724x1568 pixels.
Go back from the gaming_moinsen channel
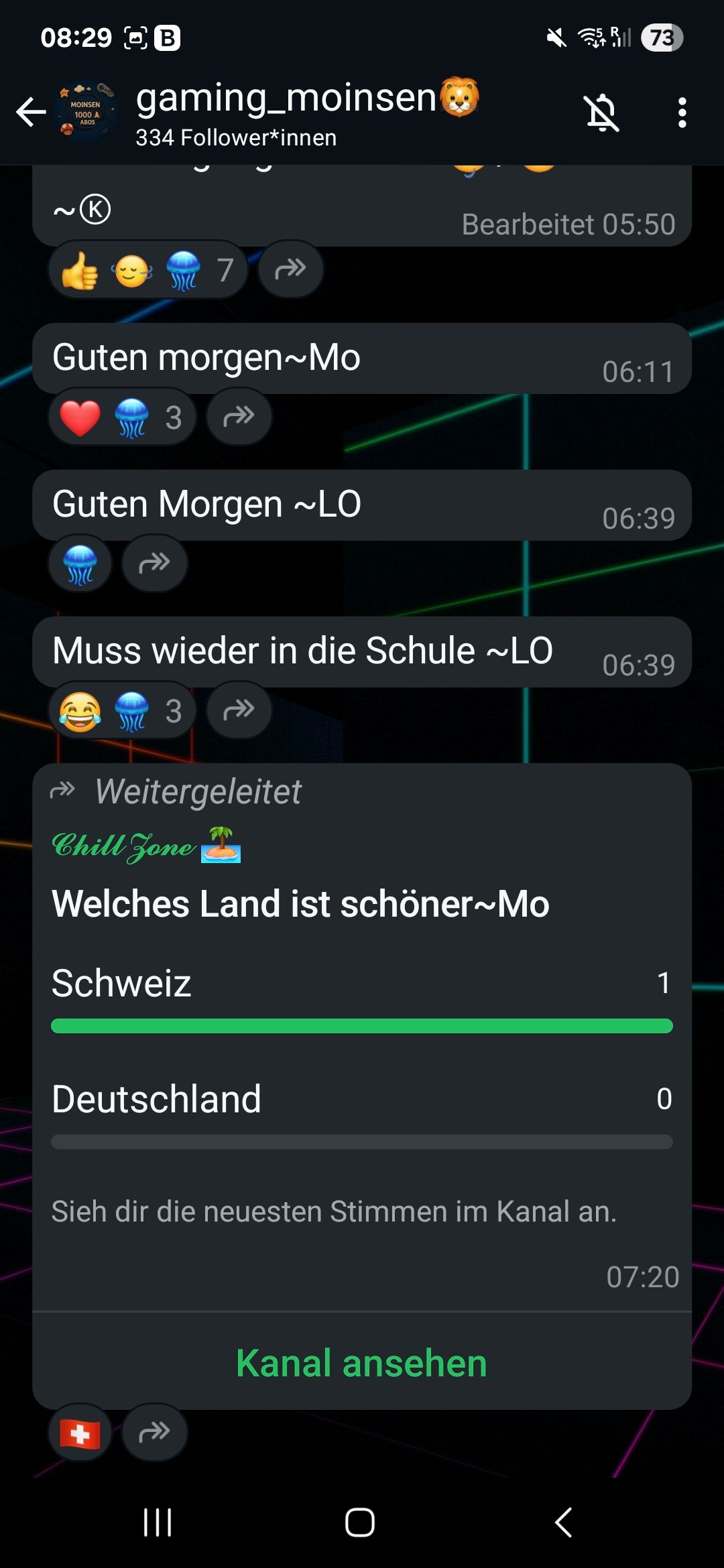(31, 112)
